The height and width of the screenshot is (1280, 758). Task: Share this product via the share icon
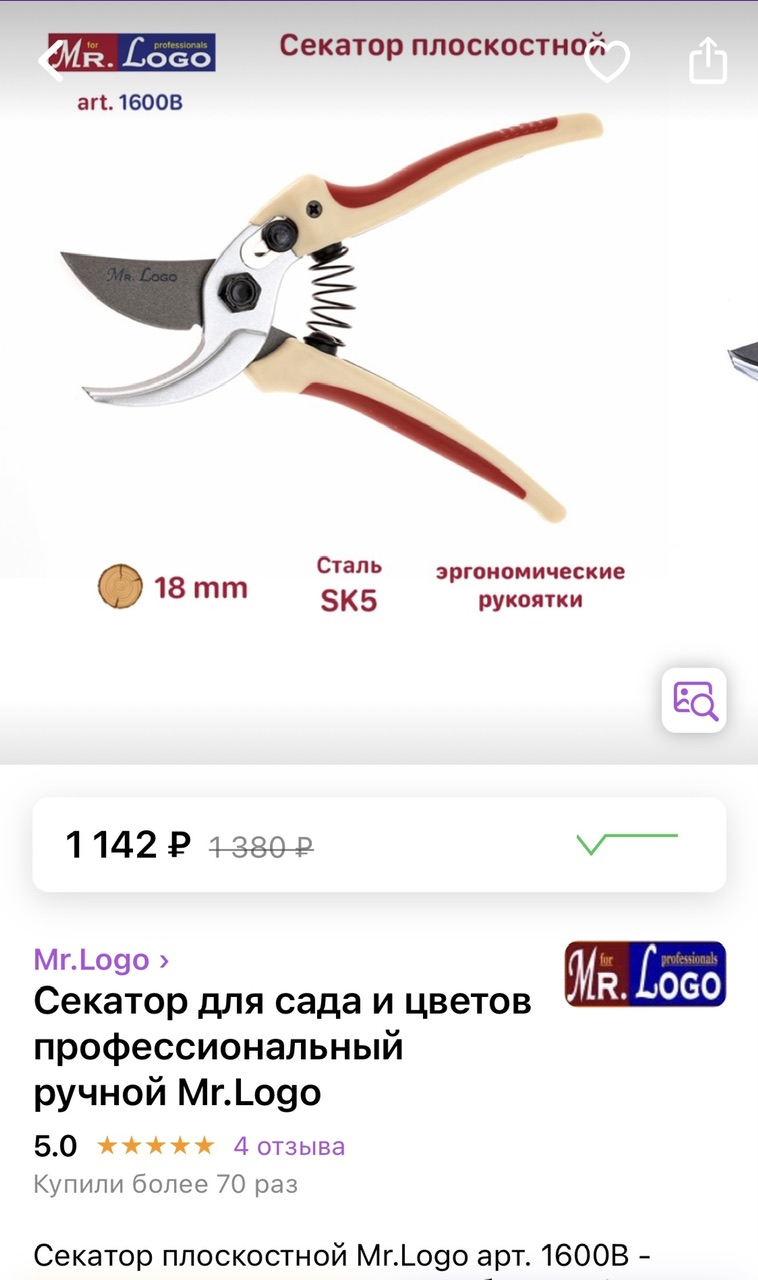pos(707,60)
